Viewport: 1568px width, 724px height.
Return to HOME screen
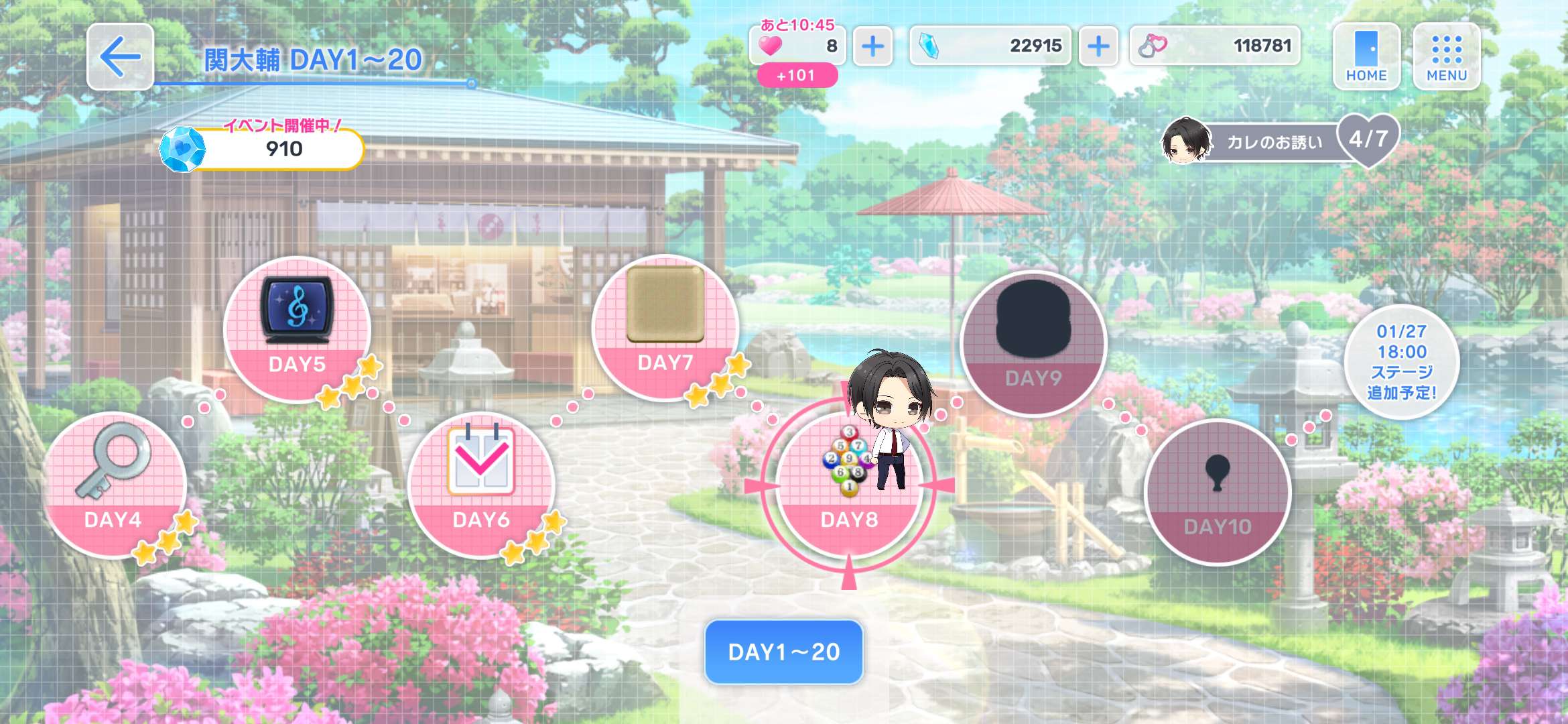1366,56
